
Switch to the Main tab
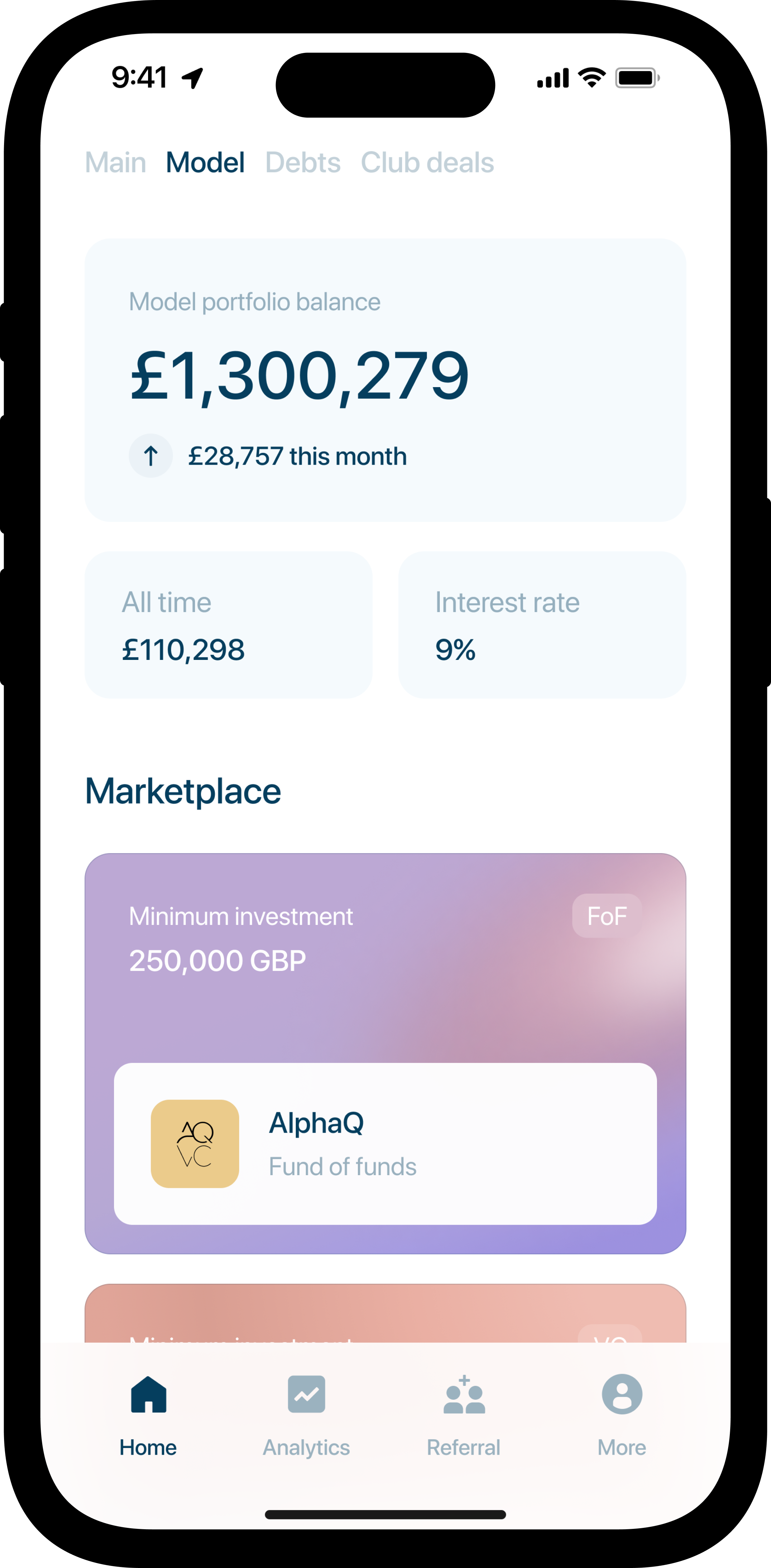(115, 163)
